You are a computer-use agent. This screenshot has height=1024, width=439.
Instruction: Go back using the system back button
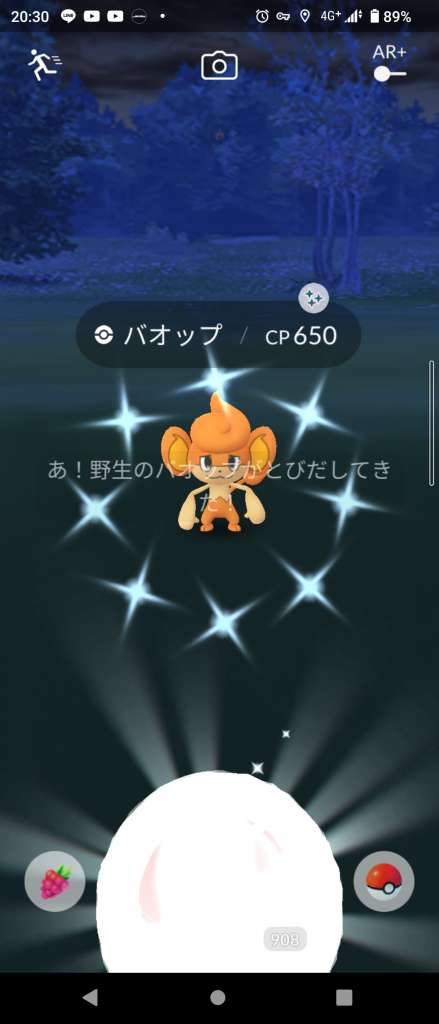[90, 997]
